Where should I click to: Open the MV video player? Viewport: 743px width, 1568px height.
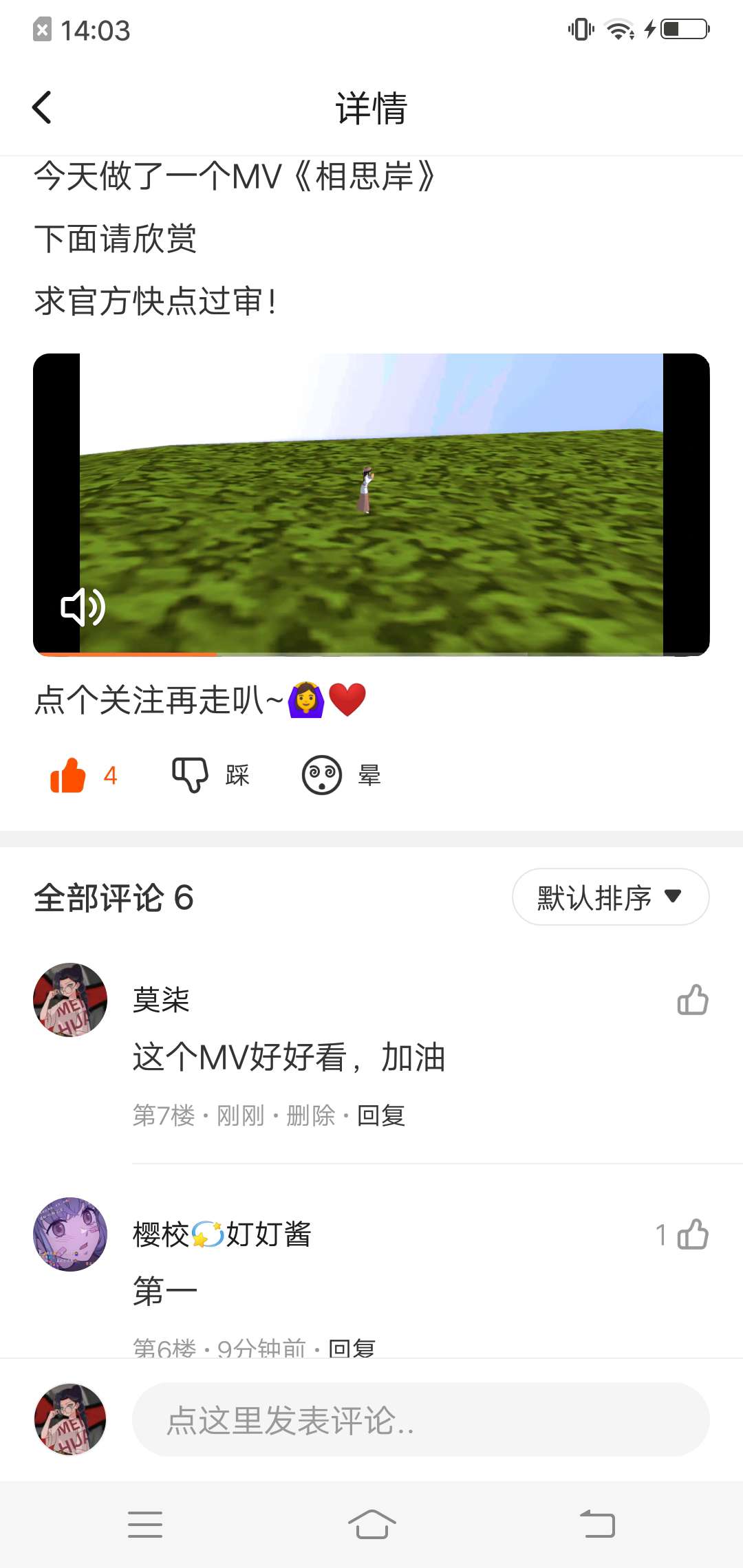pos(371,504)
